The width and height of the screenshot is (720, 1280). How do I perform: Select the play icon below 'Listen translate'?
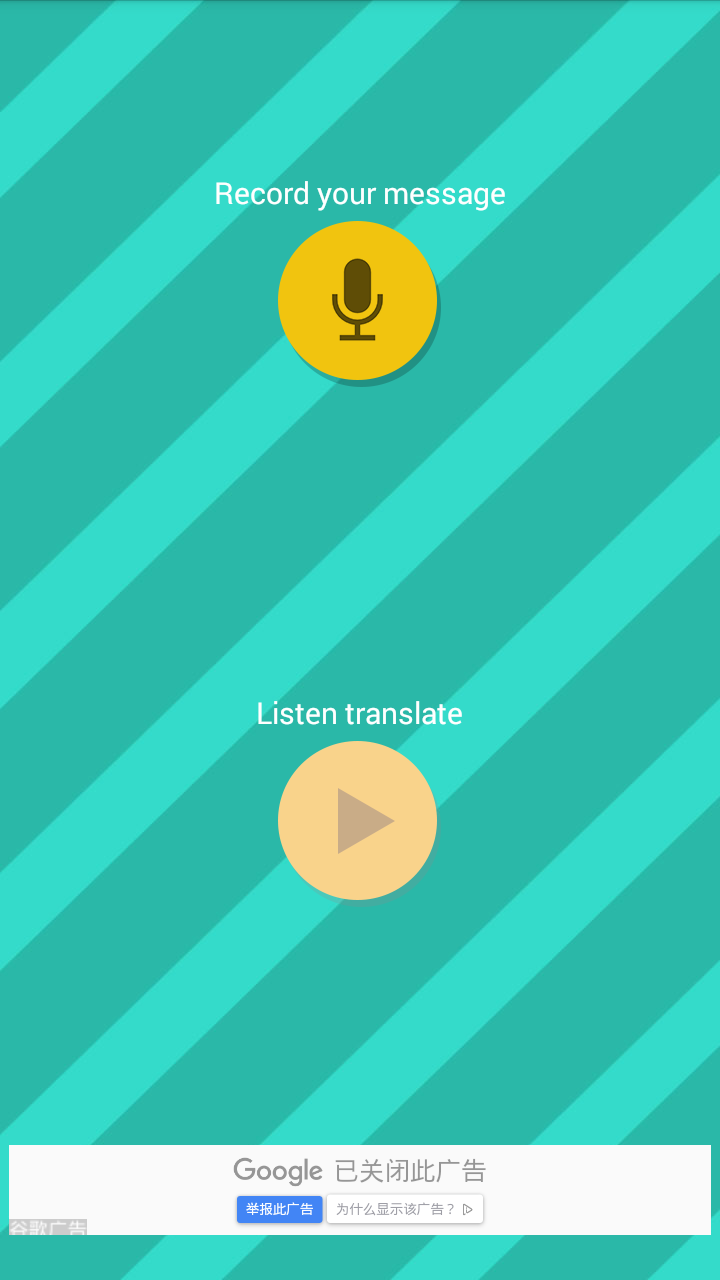[x=362, y=820]
